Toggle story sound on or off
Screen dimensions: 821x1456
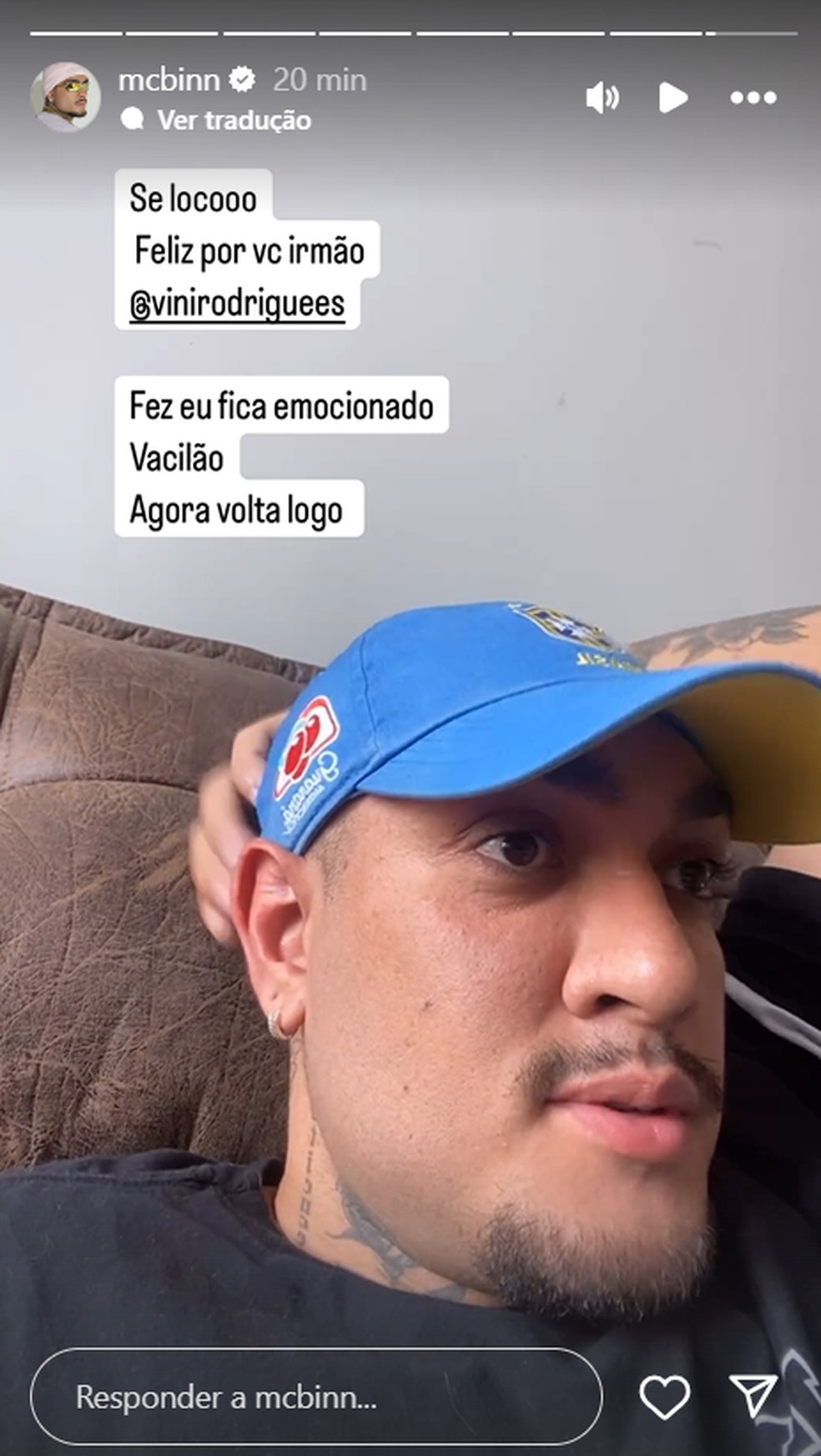point(603,97)
